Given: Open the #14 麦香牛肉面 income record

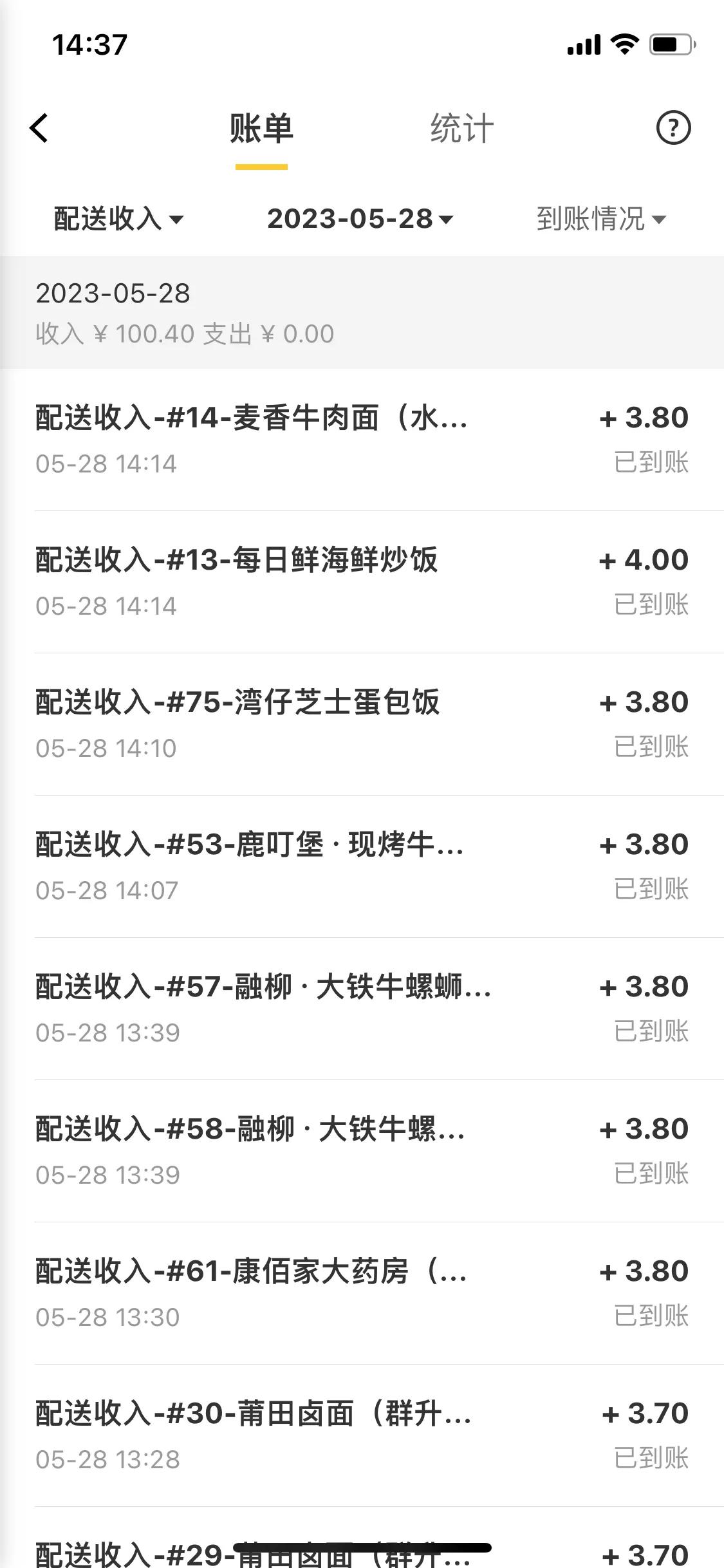Looking at the screenshot, I should [x=251, y=420].
